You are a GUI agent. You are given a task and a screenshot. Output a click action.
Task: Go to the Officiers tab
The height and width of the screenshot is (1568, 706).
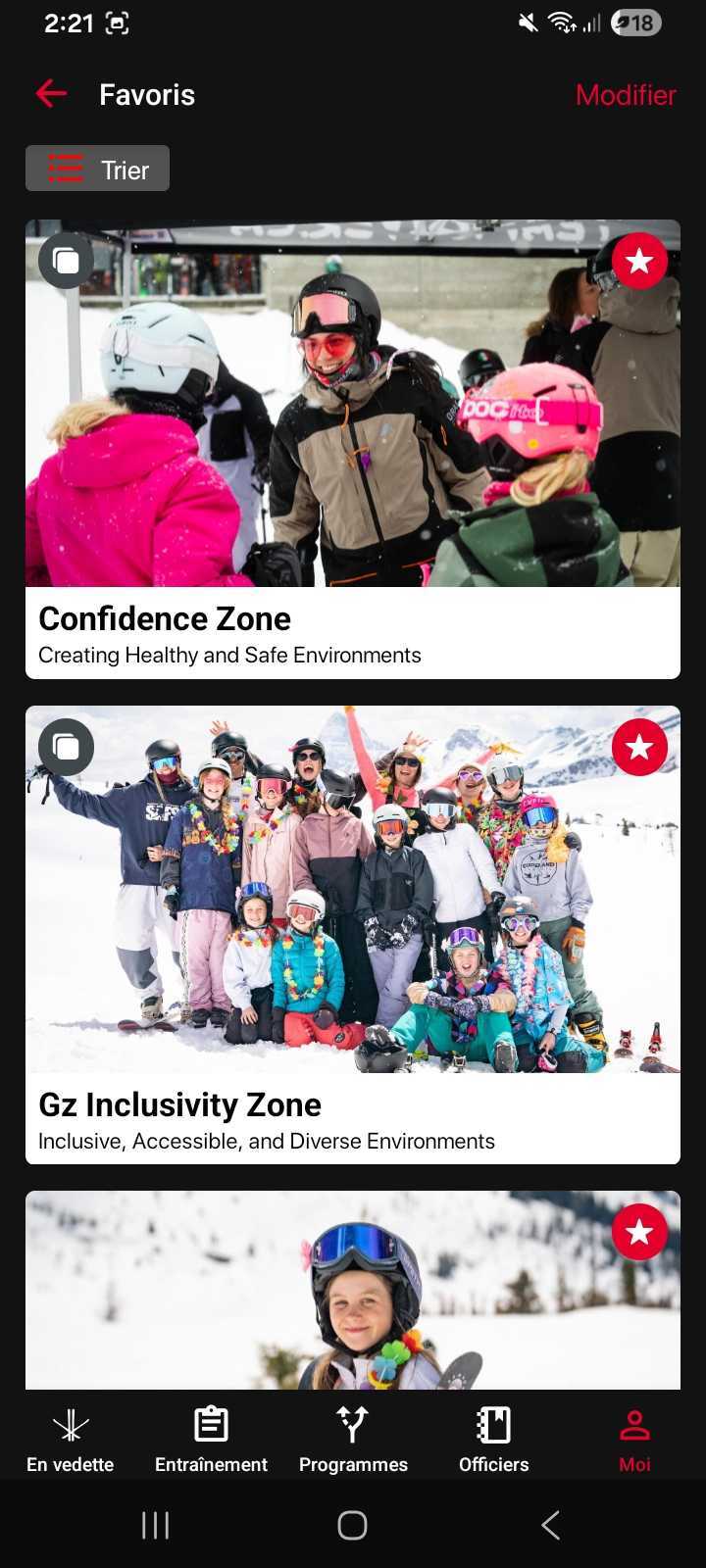(493, 1439)
